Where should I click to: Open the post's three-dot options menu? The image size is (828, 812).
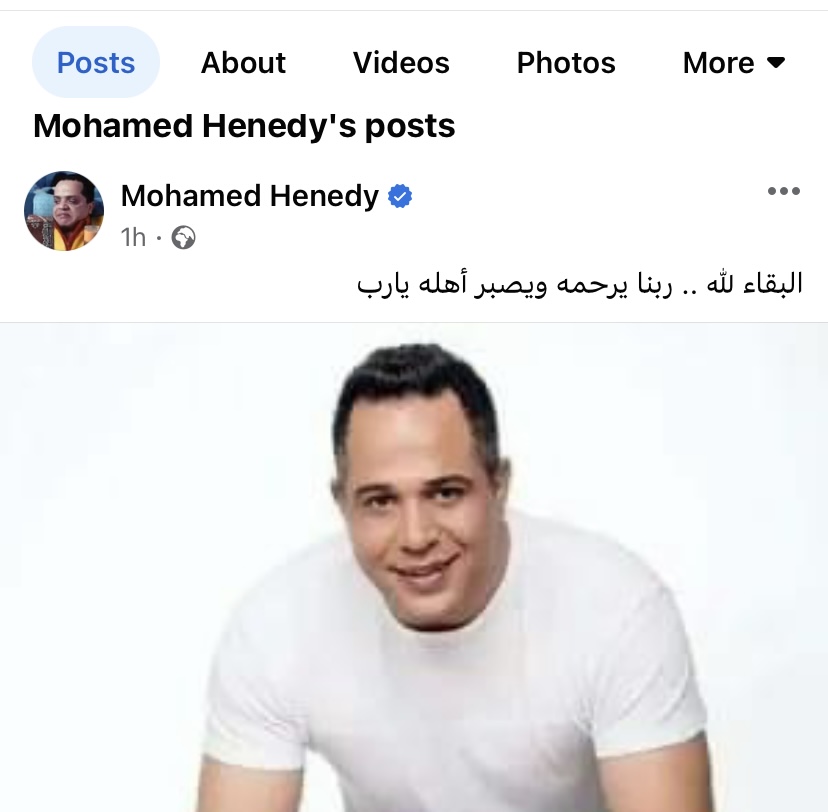coord(783,192)
